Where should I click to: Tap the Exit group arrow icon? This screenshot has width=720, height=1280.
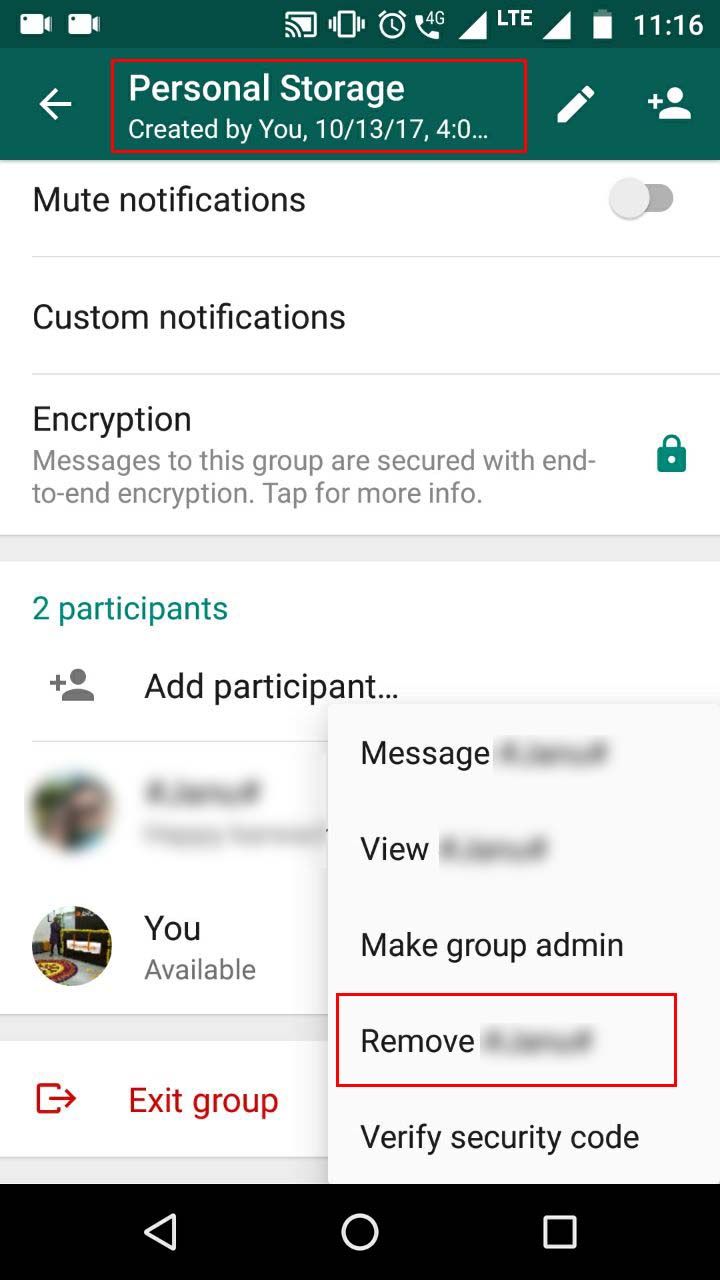pos(55,1100)
